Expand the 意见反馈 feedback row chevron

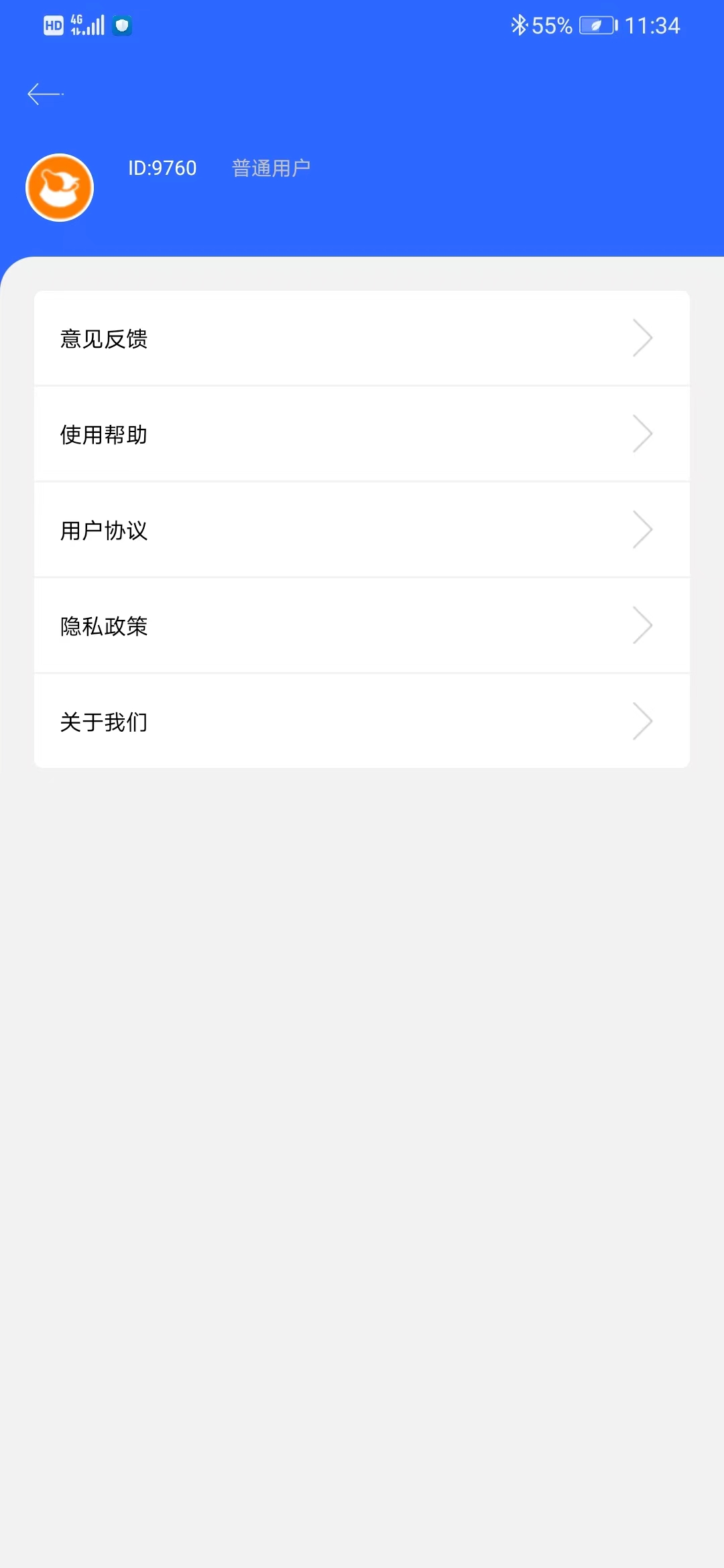(642, 338)
